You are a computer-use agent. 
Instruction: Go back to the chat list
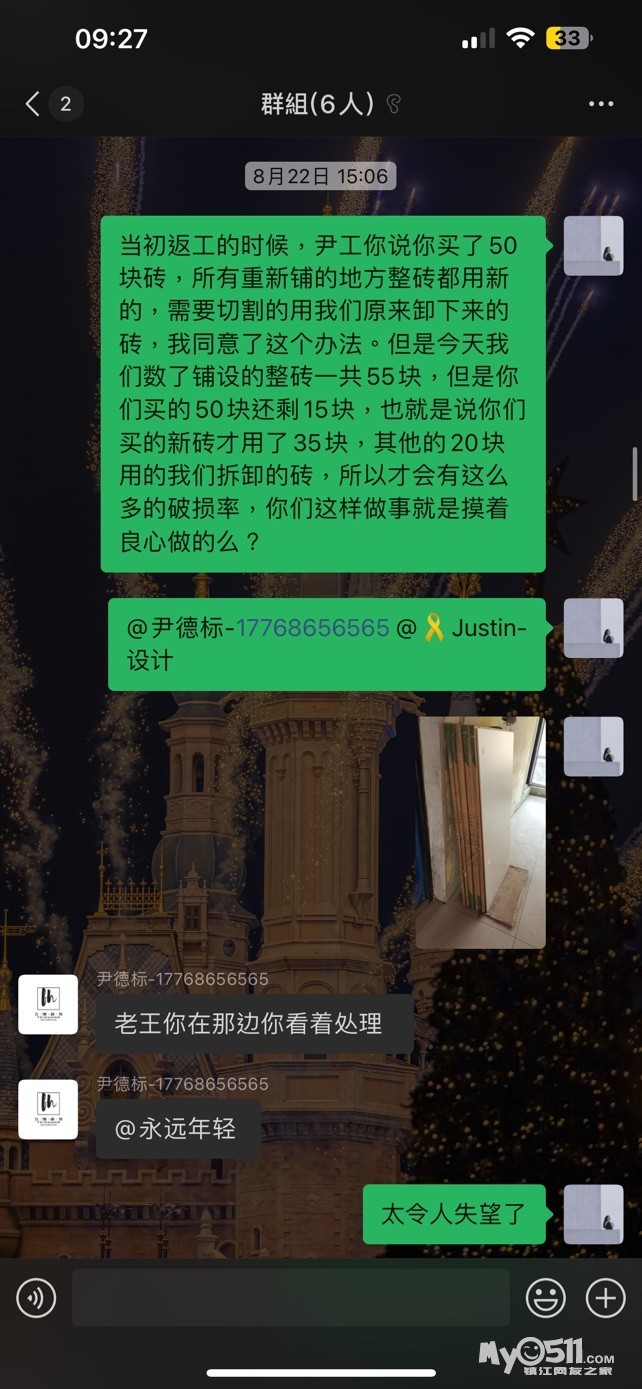click(34, 103)
